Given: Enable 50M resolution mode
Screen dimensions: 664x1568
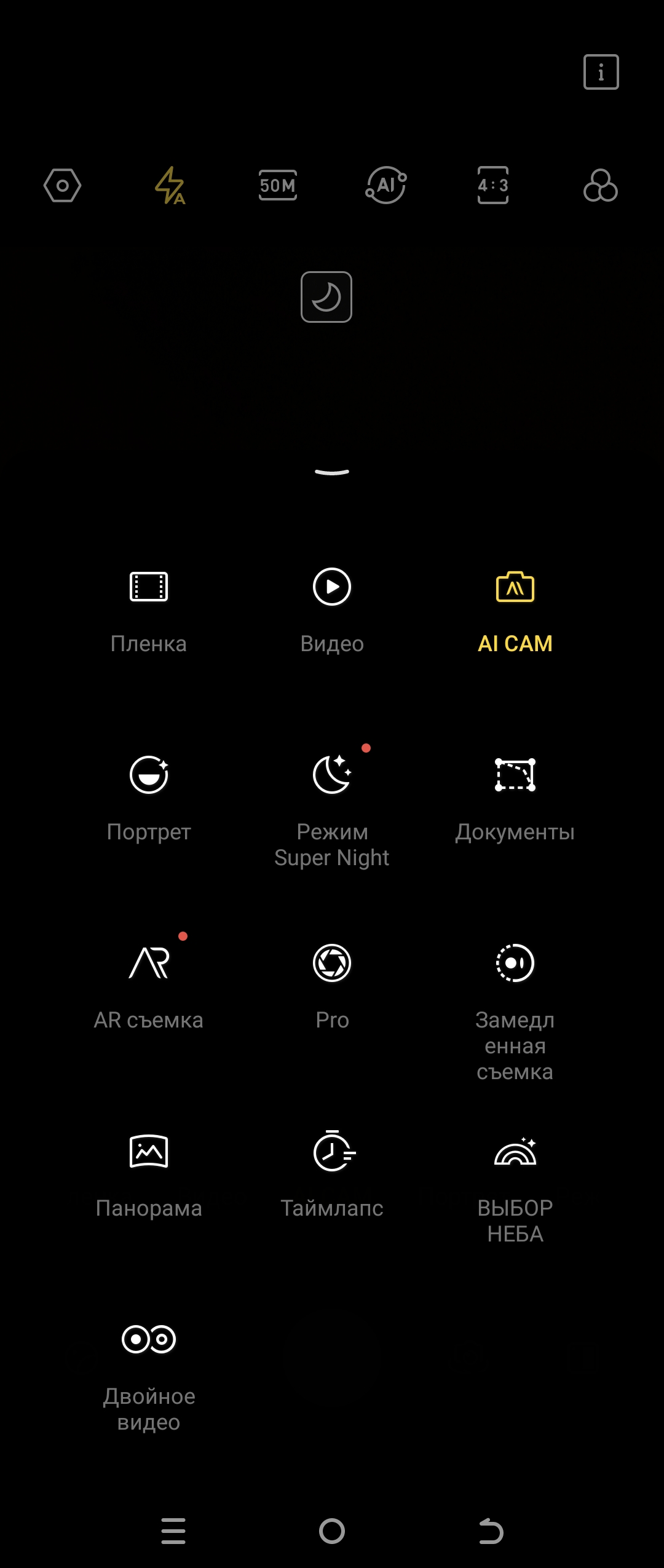Looking at the screenshot, I should (278, 185).
